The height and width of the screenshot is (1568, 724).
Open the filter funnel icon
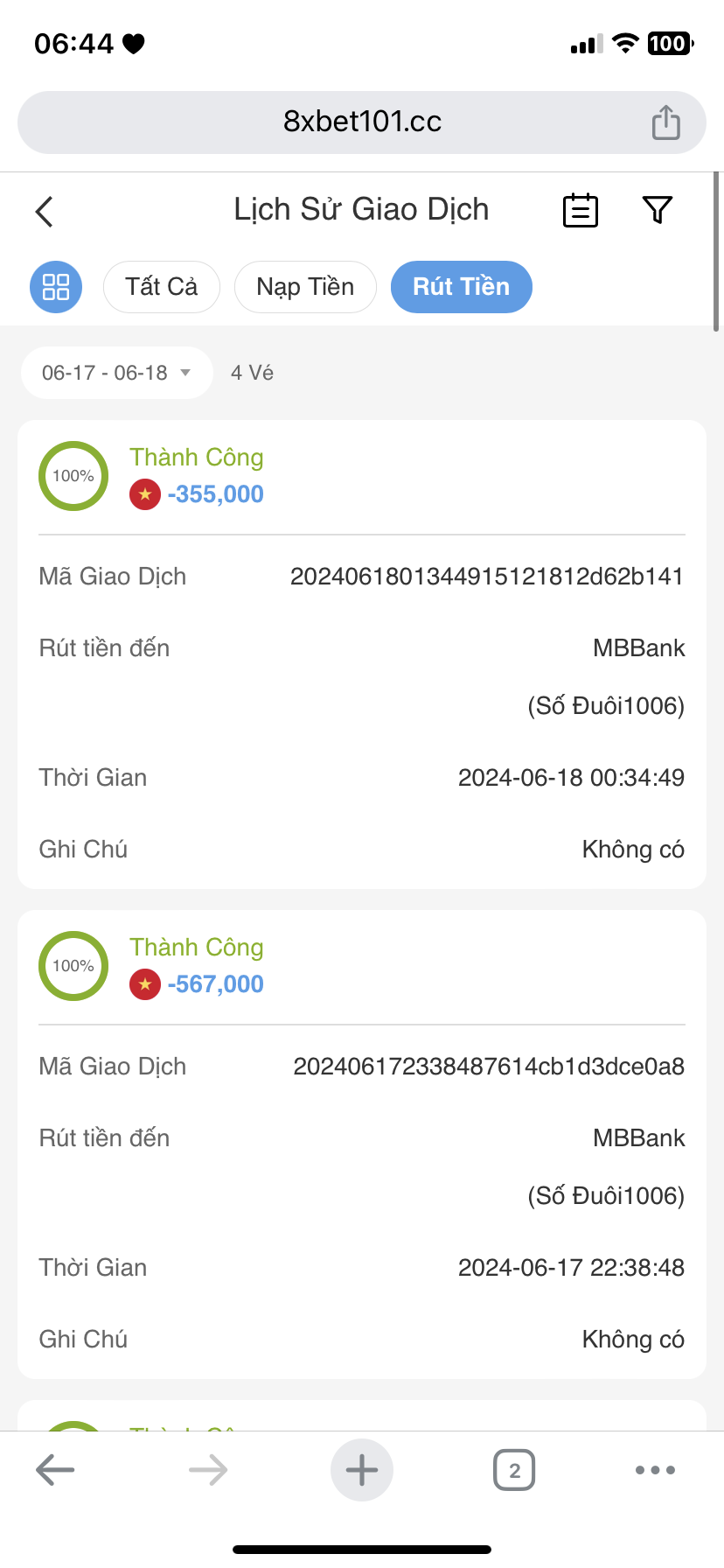[657, 210]
